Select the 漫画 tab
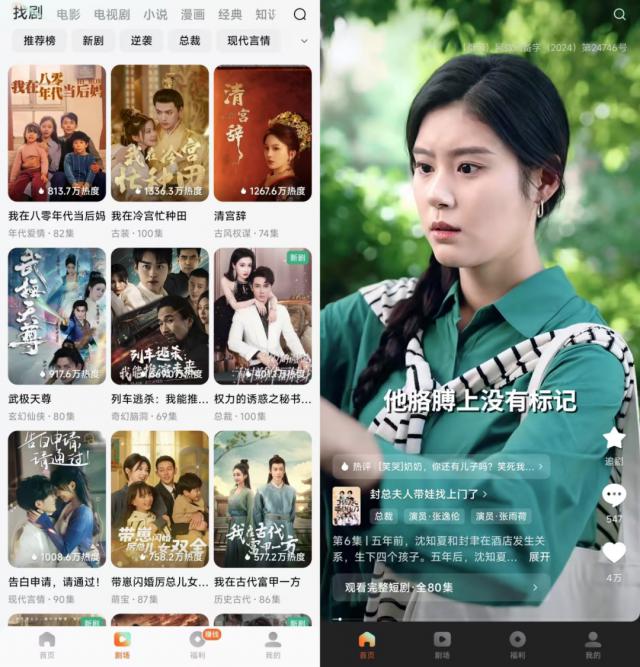The image size is (640, 667). pos(192,14)
